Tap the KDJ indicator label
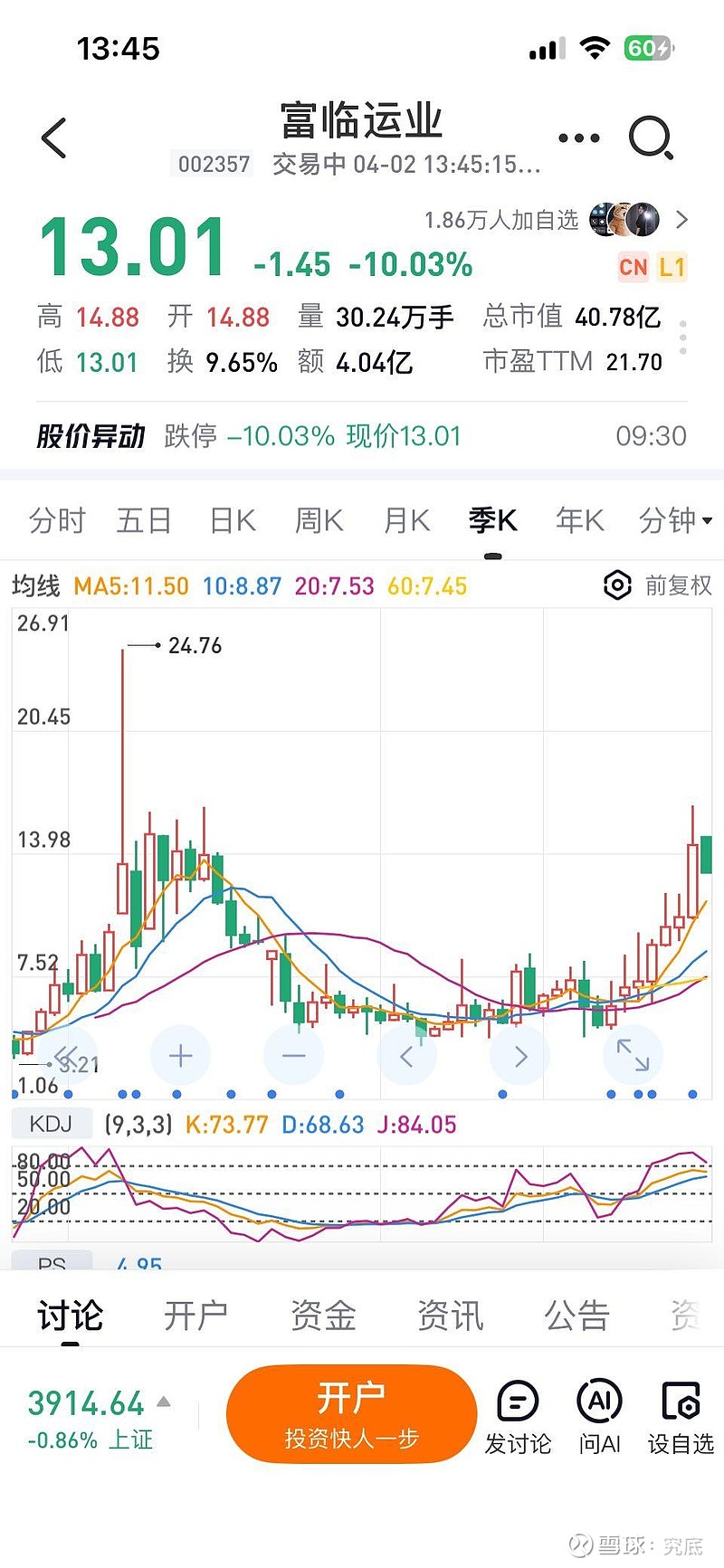This screenshot has width=724, height=1568. 52,1124
